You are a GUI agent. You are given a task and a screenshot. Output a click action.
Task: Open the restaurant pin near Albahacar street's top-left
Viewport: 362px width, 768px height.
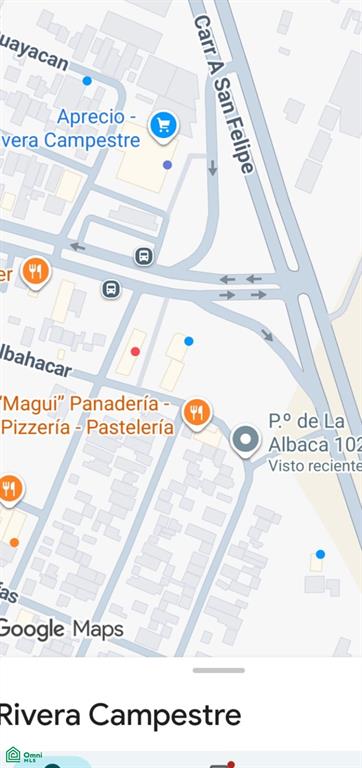point(36,272)
